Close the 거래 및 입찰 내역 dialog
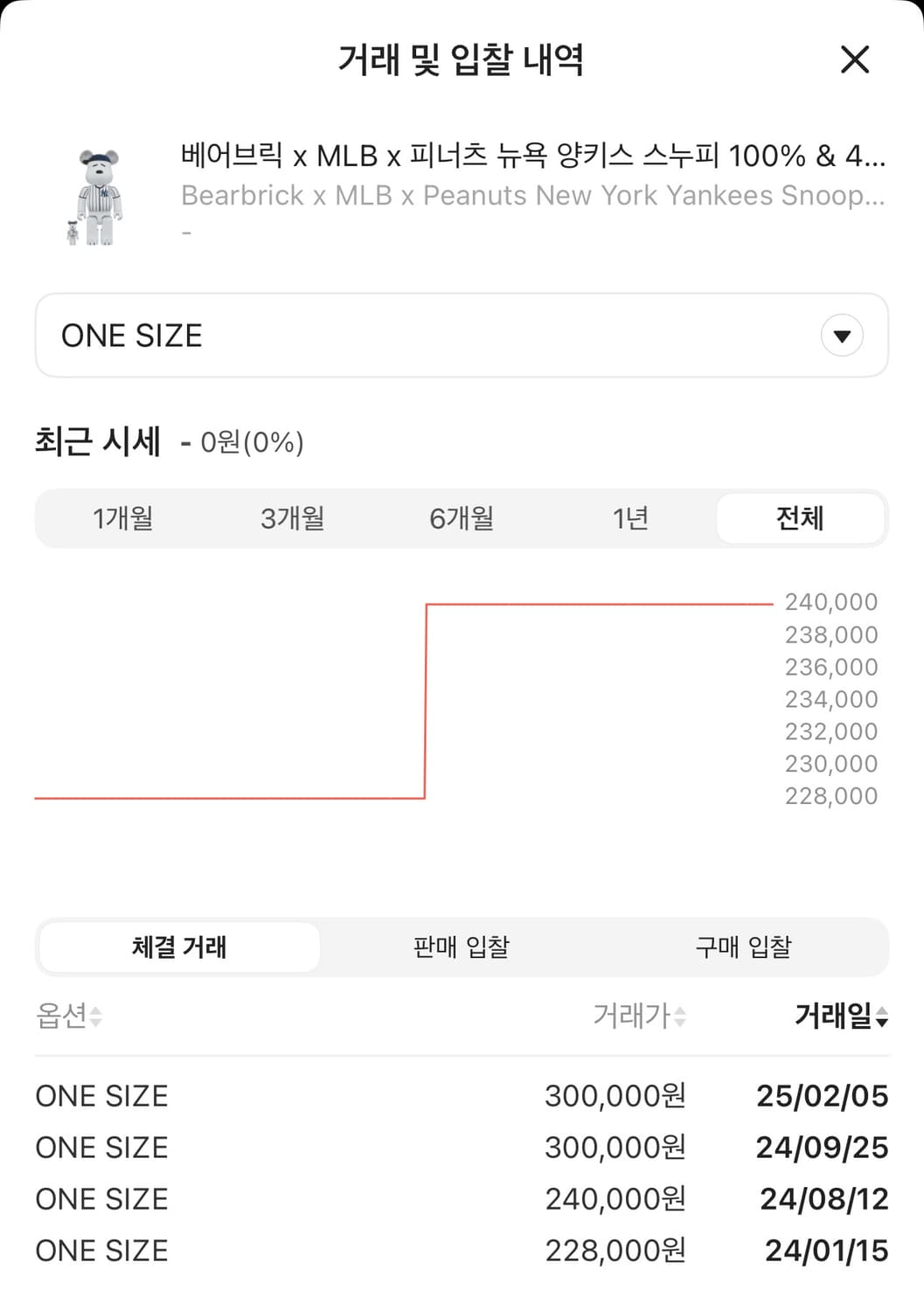924x1311 pixels. pyautogui.click(x=854, y=59)
